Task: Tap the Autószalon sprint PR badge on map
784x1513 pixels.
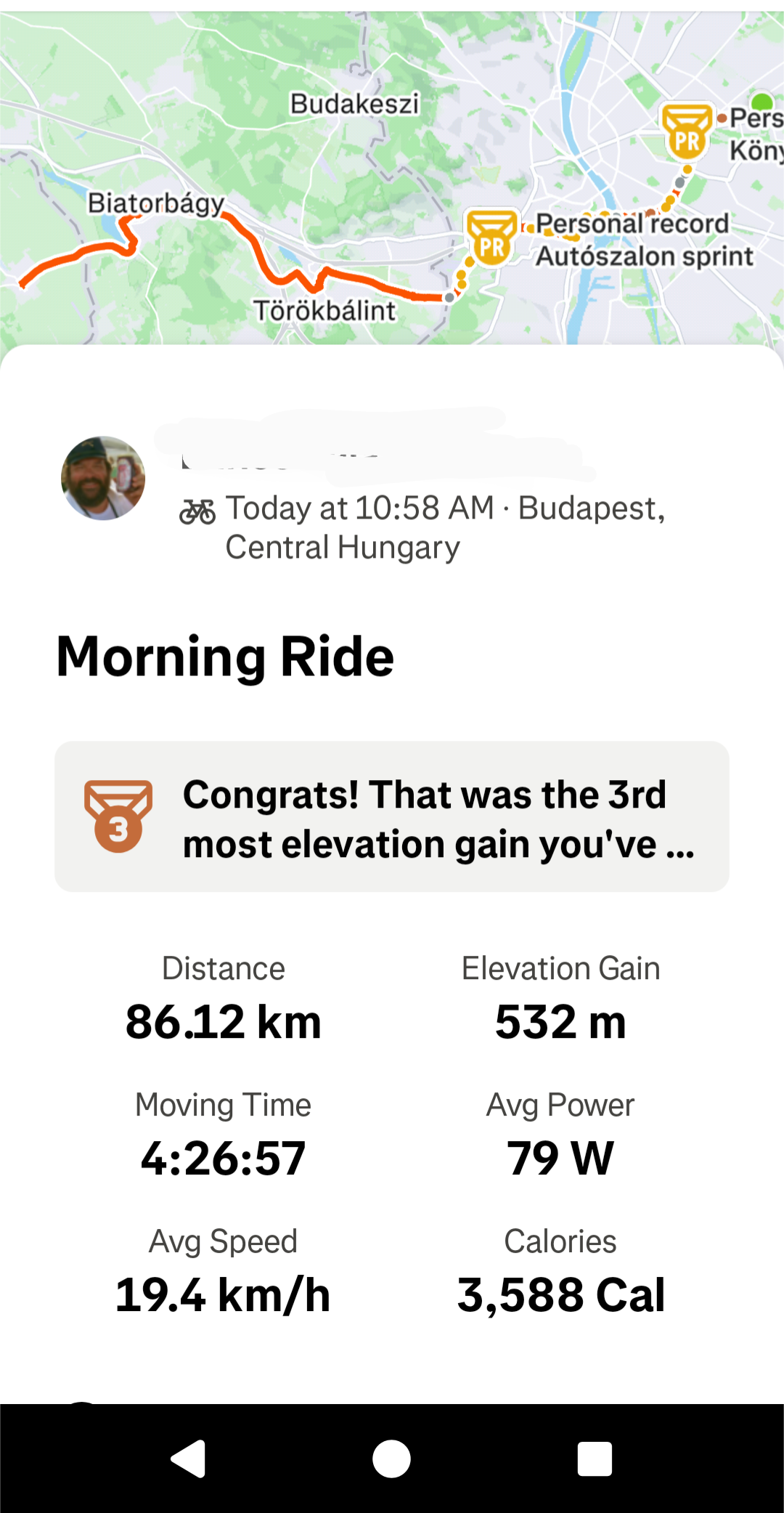Action: [492, 238]
